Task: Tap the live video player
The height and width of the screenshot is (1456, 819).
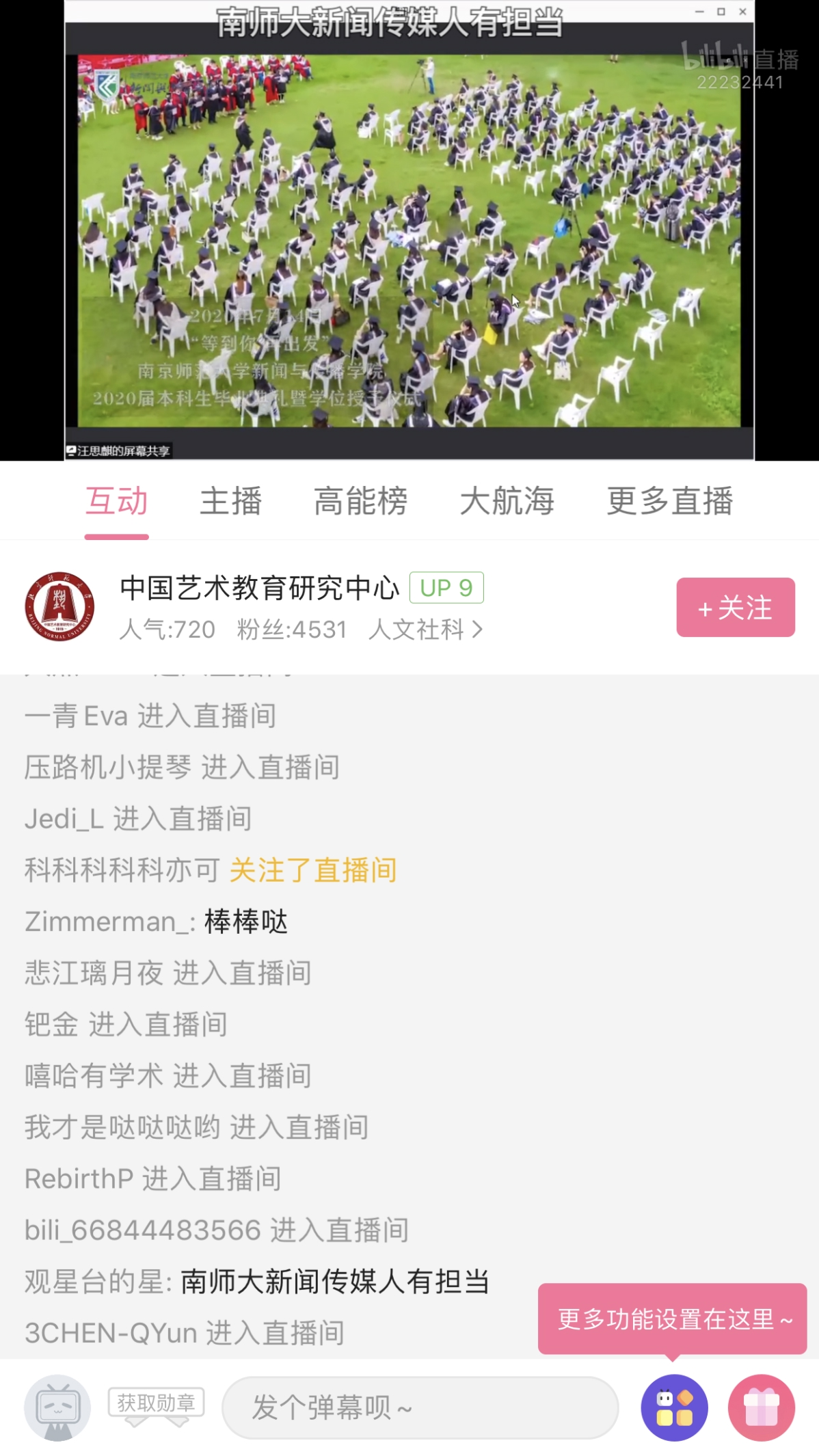Action: click(x=409, y=232)
